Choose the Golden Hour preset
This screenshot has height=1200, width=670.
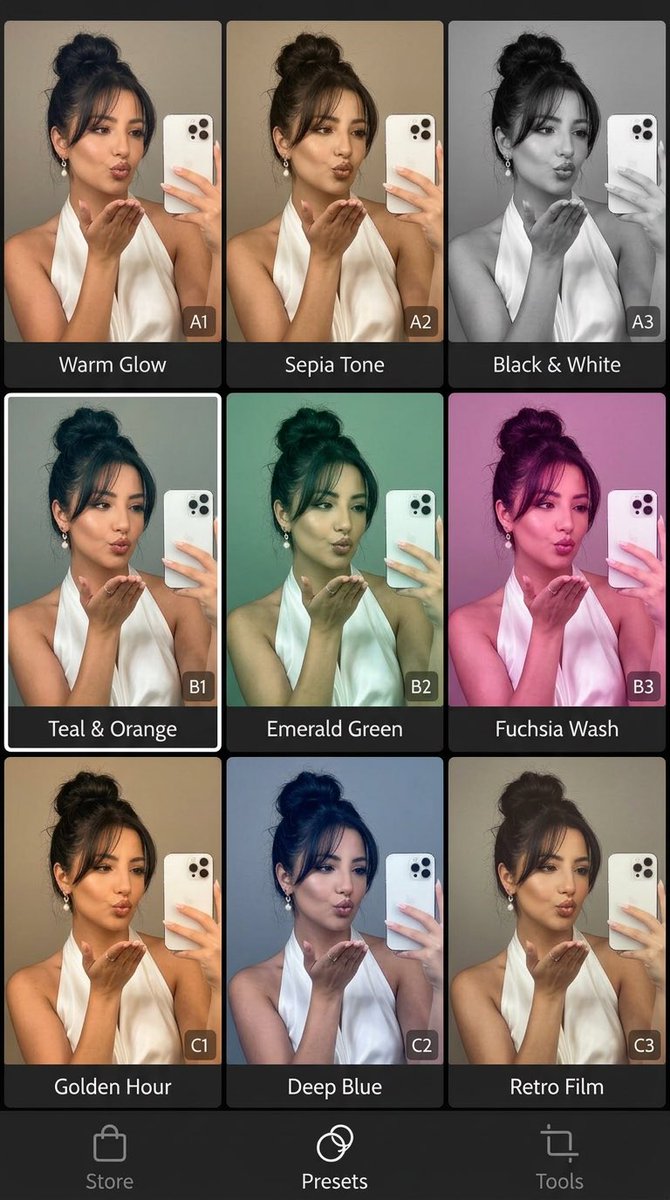coord(113,932)
